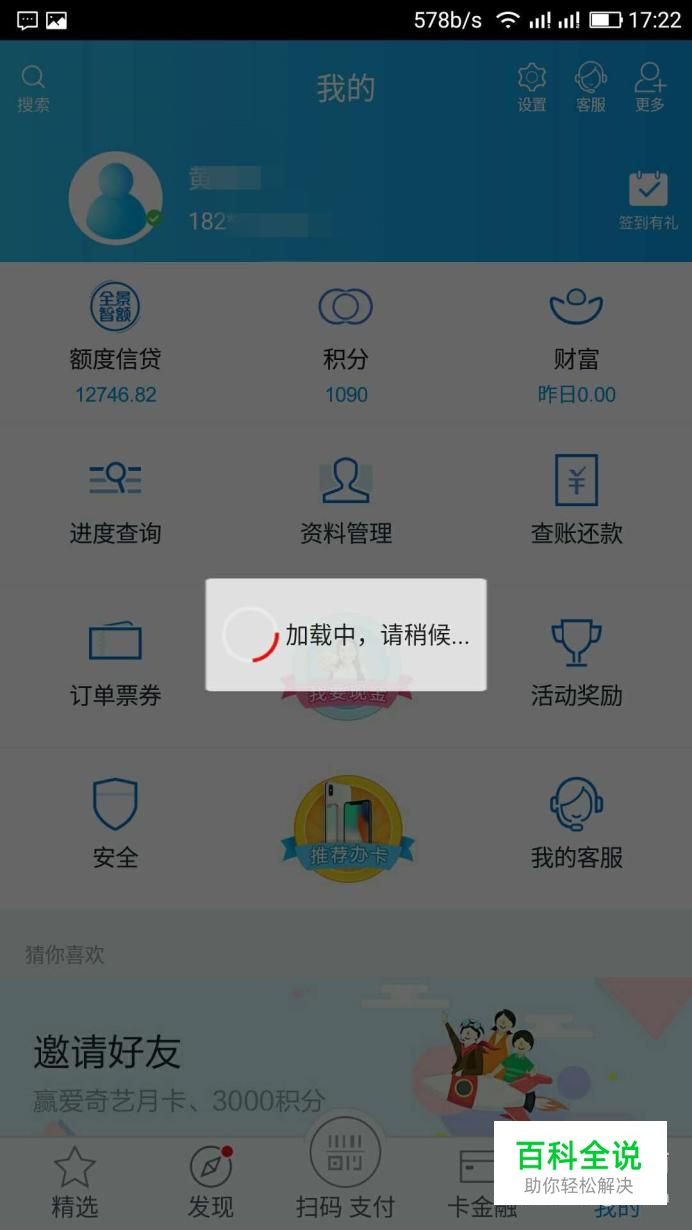Open 进度查询
692x1230 pixels.
coord(115,502)
